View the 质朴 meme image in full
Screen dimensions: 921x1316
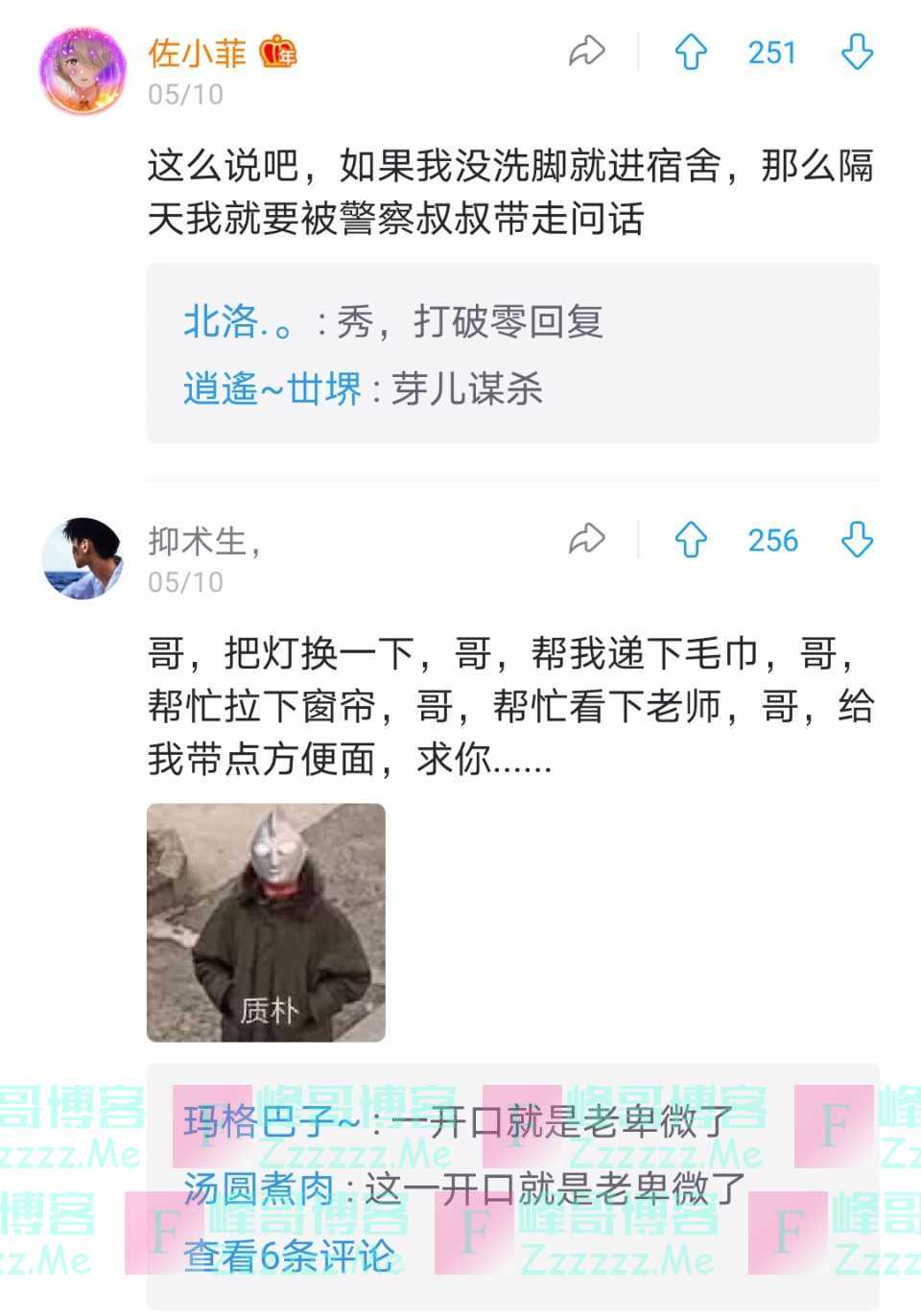266,922
